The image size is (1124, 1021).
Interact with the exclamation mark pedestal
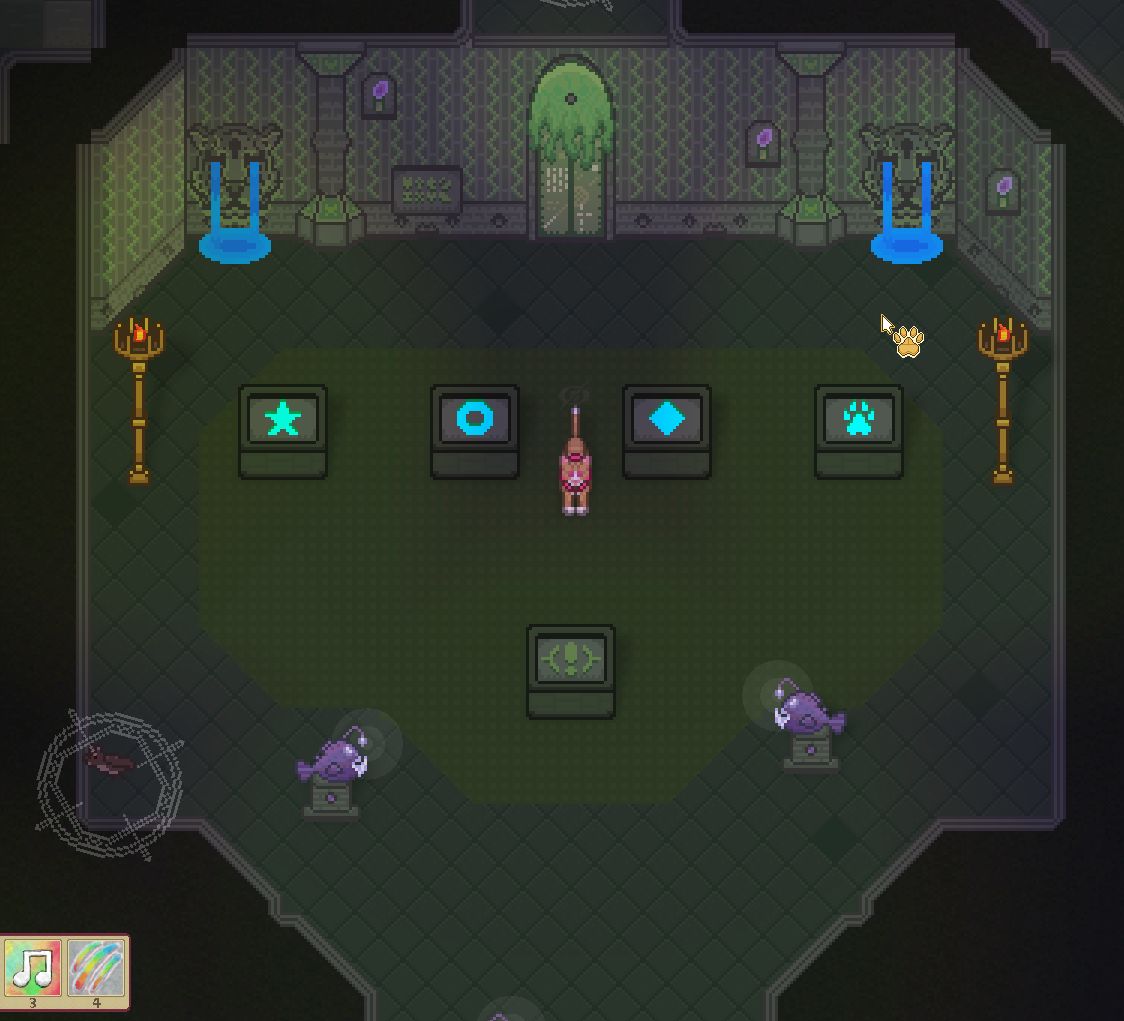(x=571, y=660)
